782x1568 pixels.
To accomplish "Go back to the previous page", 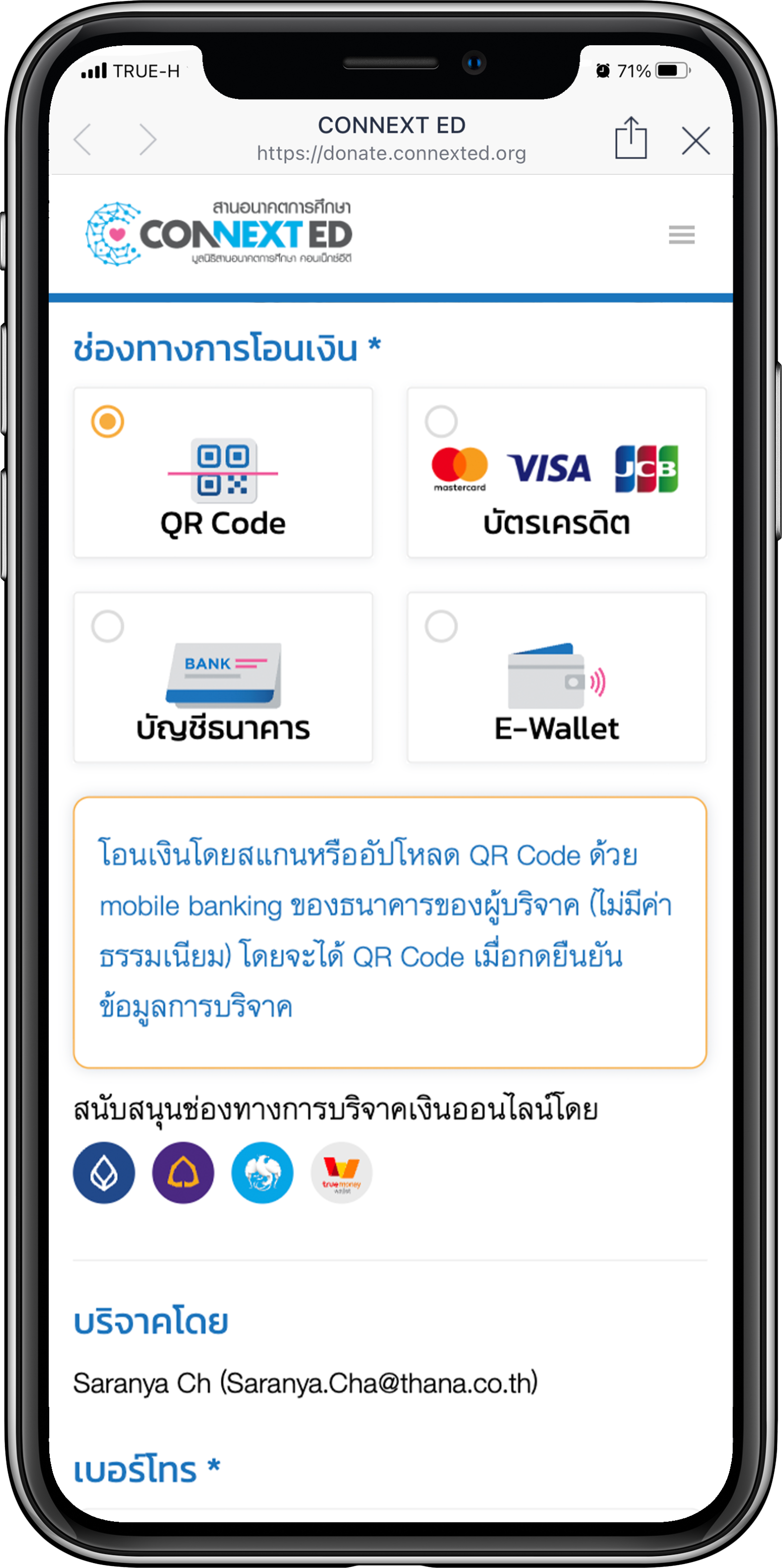I will click(x=83, y=140).
